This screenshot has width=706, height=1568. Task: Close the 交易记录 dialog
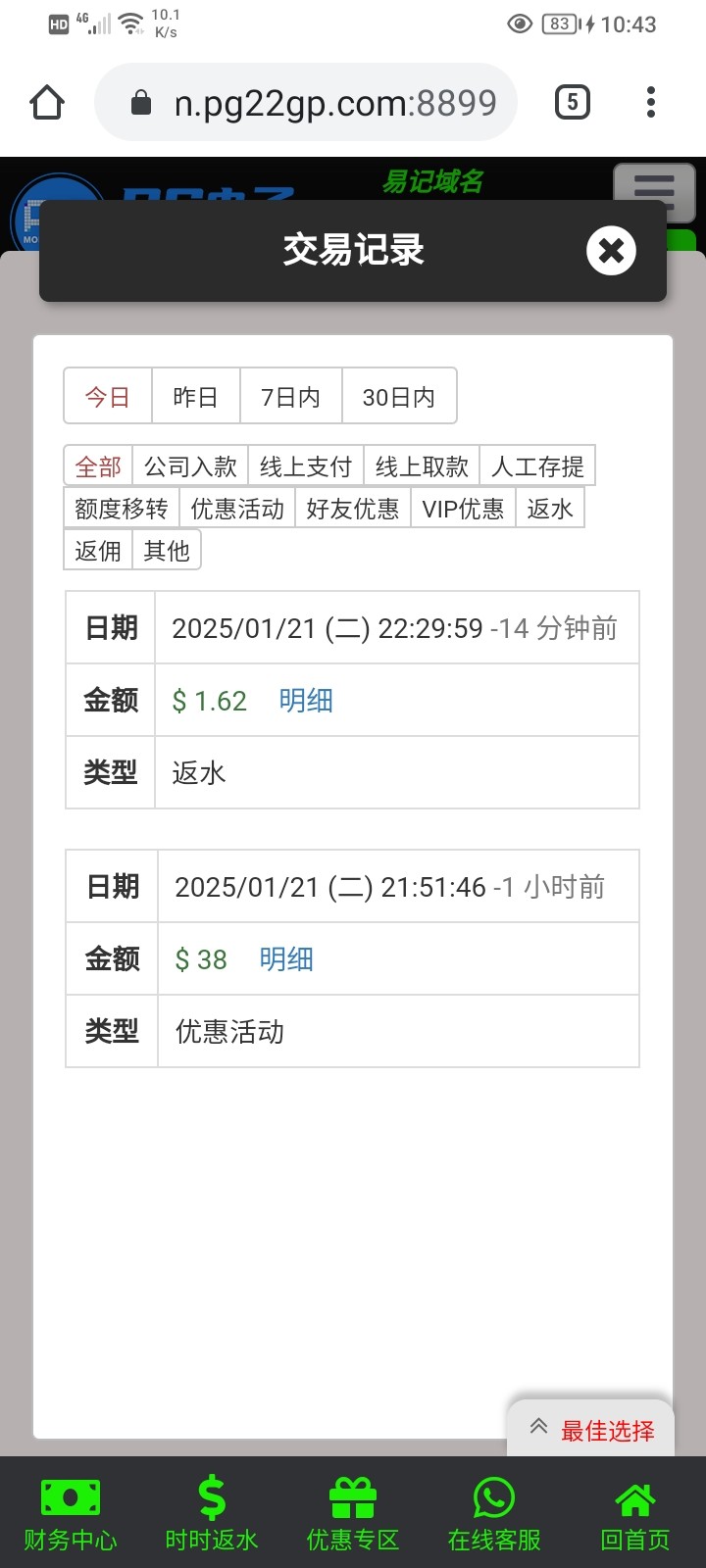click(x=611, y=251)
